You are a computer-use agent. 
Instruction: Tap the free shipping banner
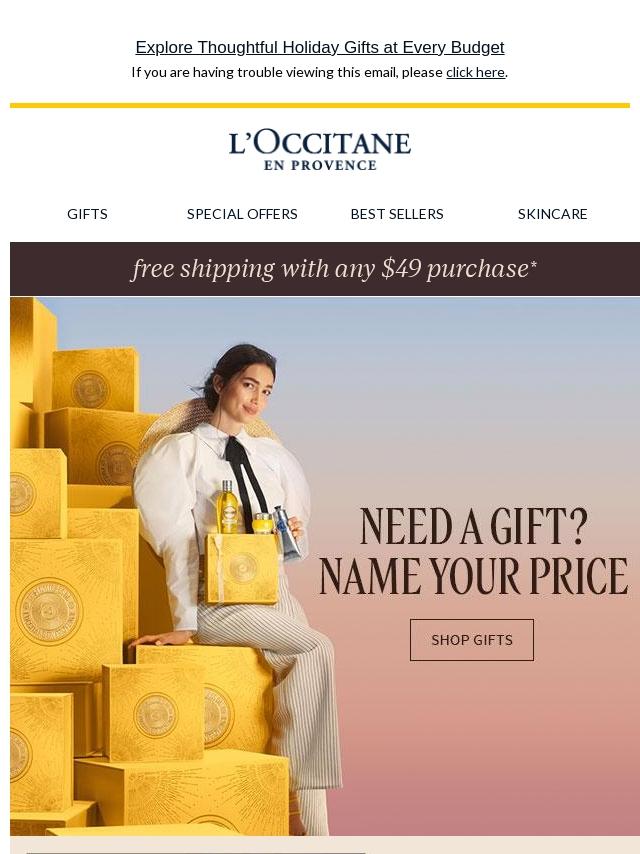(x=334, y=269)
